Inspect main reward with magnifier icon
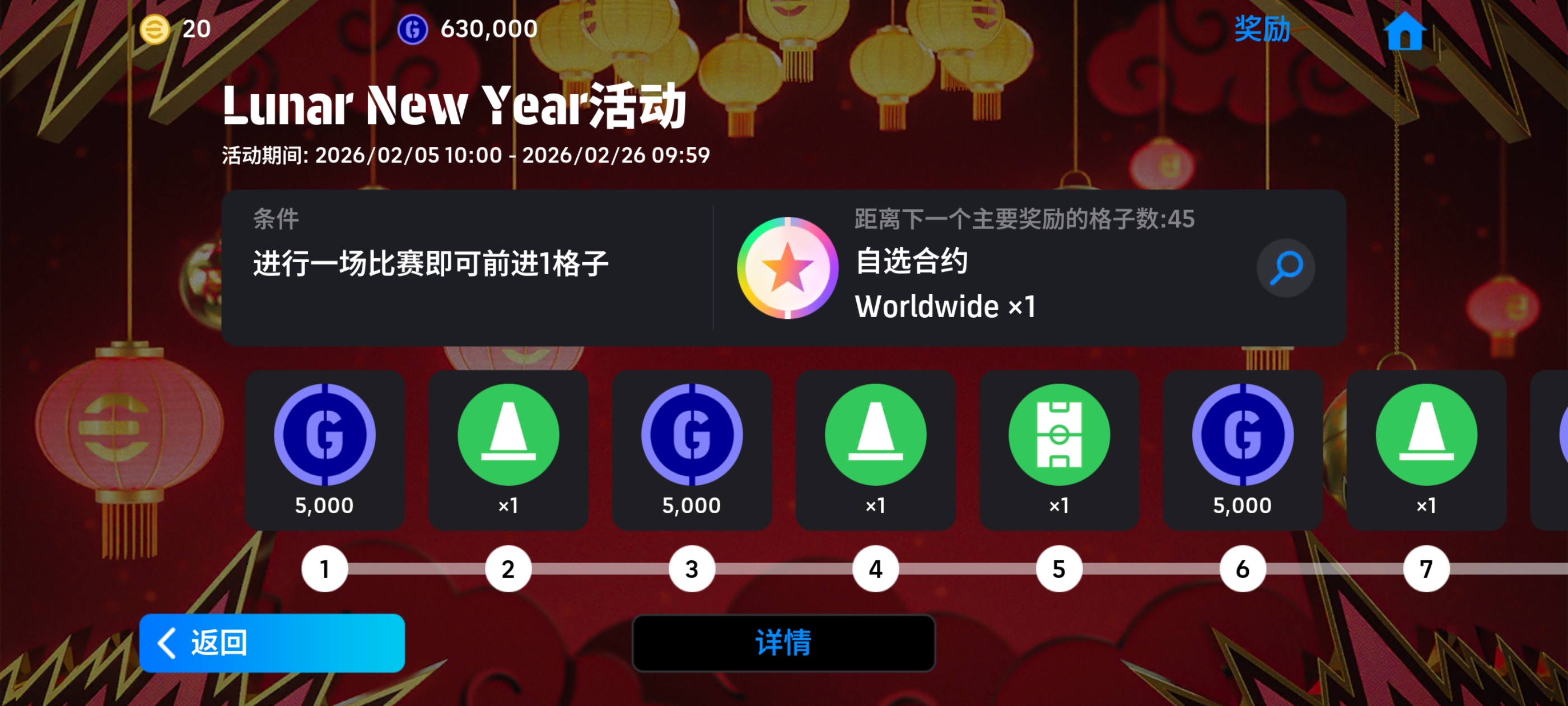This screenshot has height=706, width=1568. pos(1285,268)
